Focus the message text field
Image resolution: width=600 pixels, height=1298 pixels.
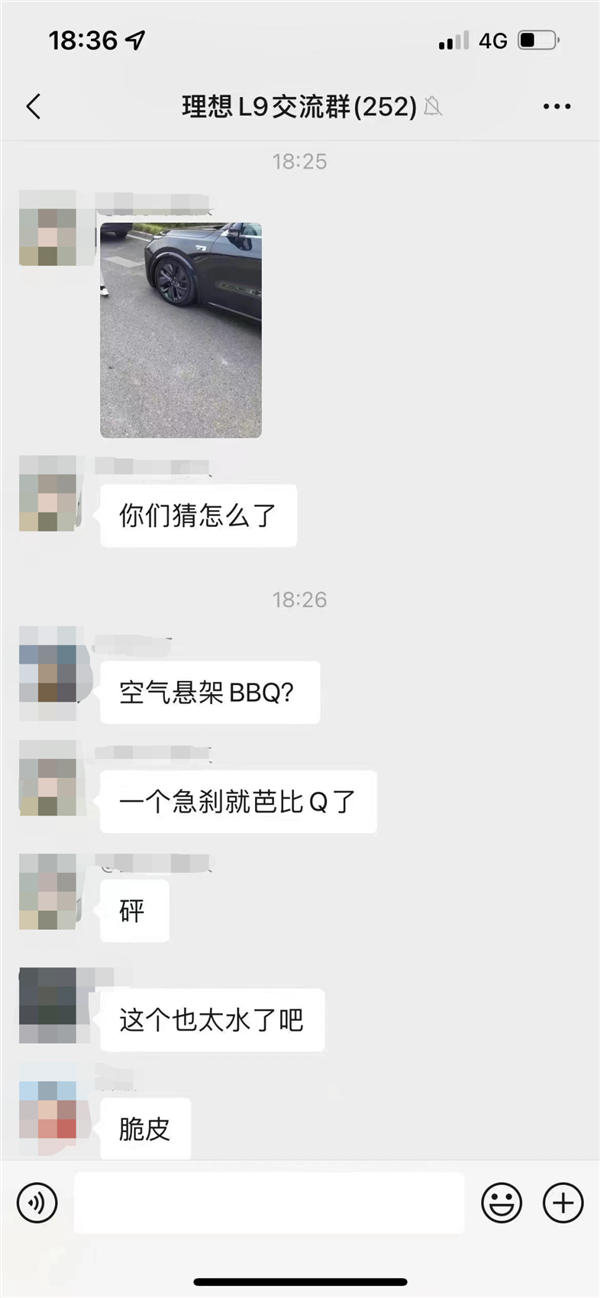[268, 1203]
